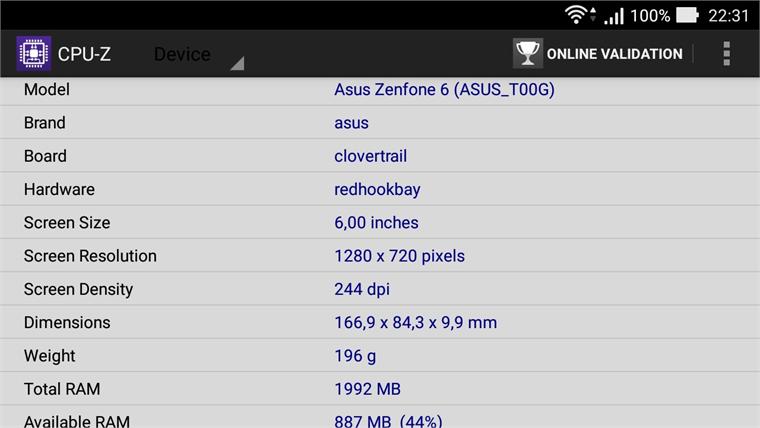Open the Device section dropdown
This screenshot has height=428, width=760.
point(196,55)
